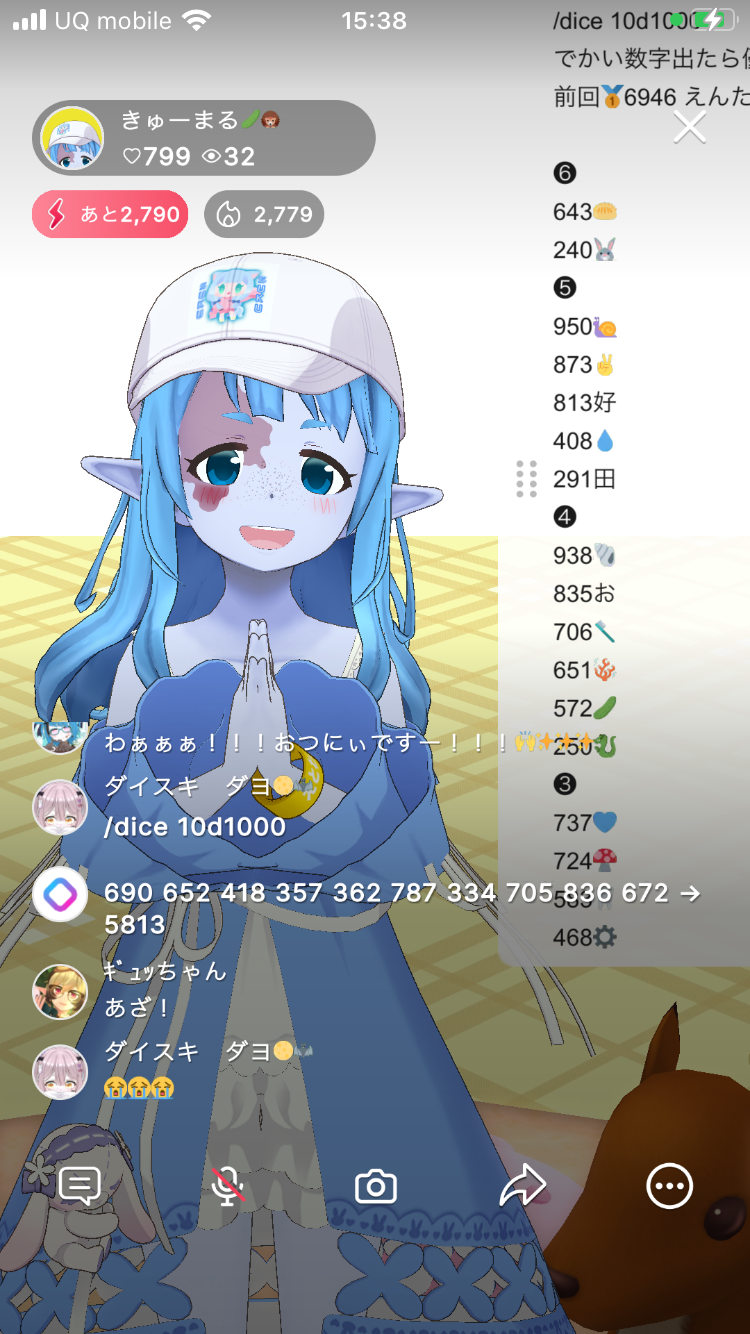
Task: View ギュッちゃん's commenter avatar
Action: [60, 992]
